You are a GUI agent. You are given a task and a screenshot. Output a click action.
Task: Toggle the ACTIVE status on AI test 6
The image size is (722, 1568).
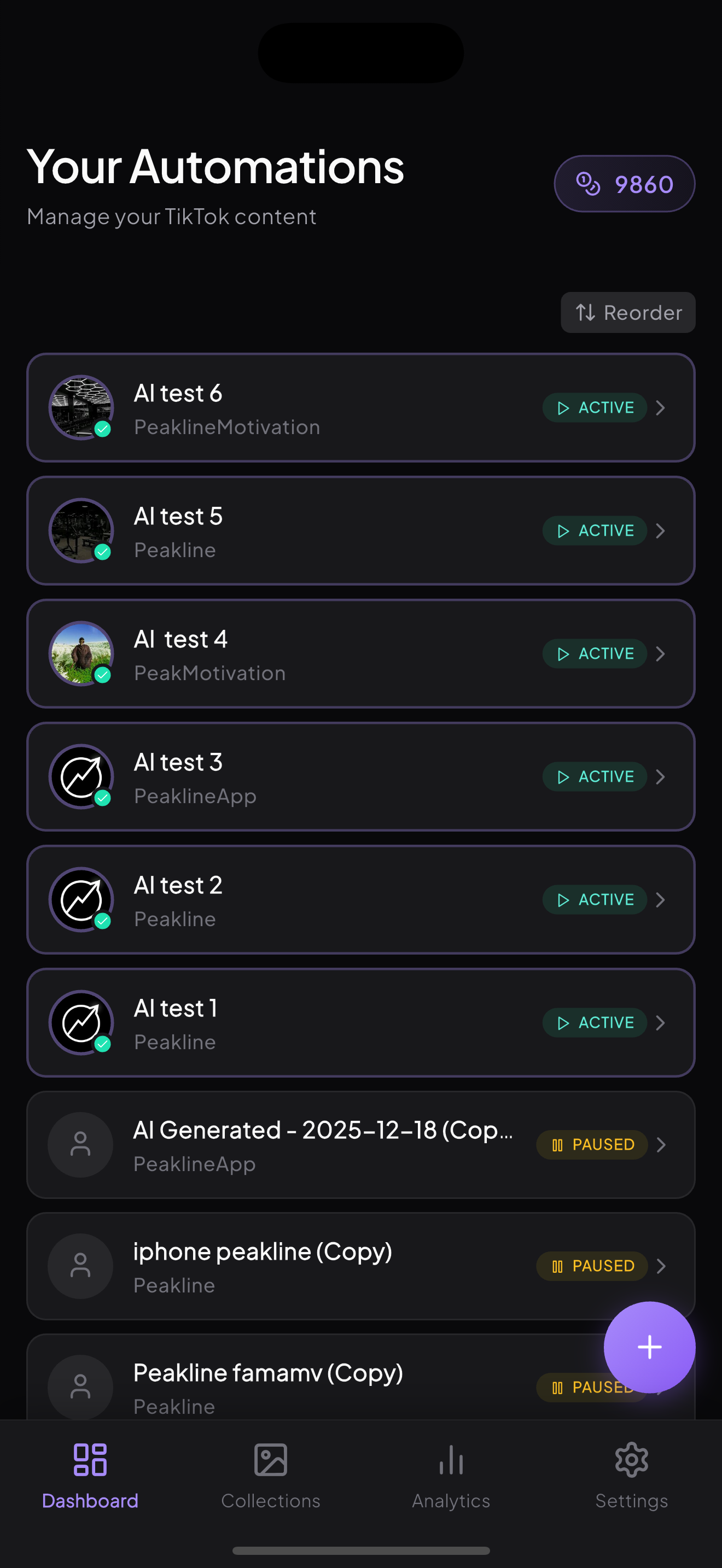[594, 408]
